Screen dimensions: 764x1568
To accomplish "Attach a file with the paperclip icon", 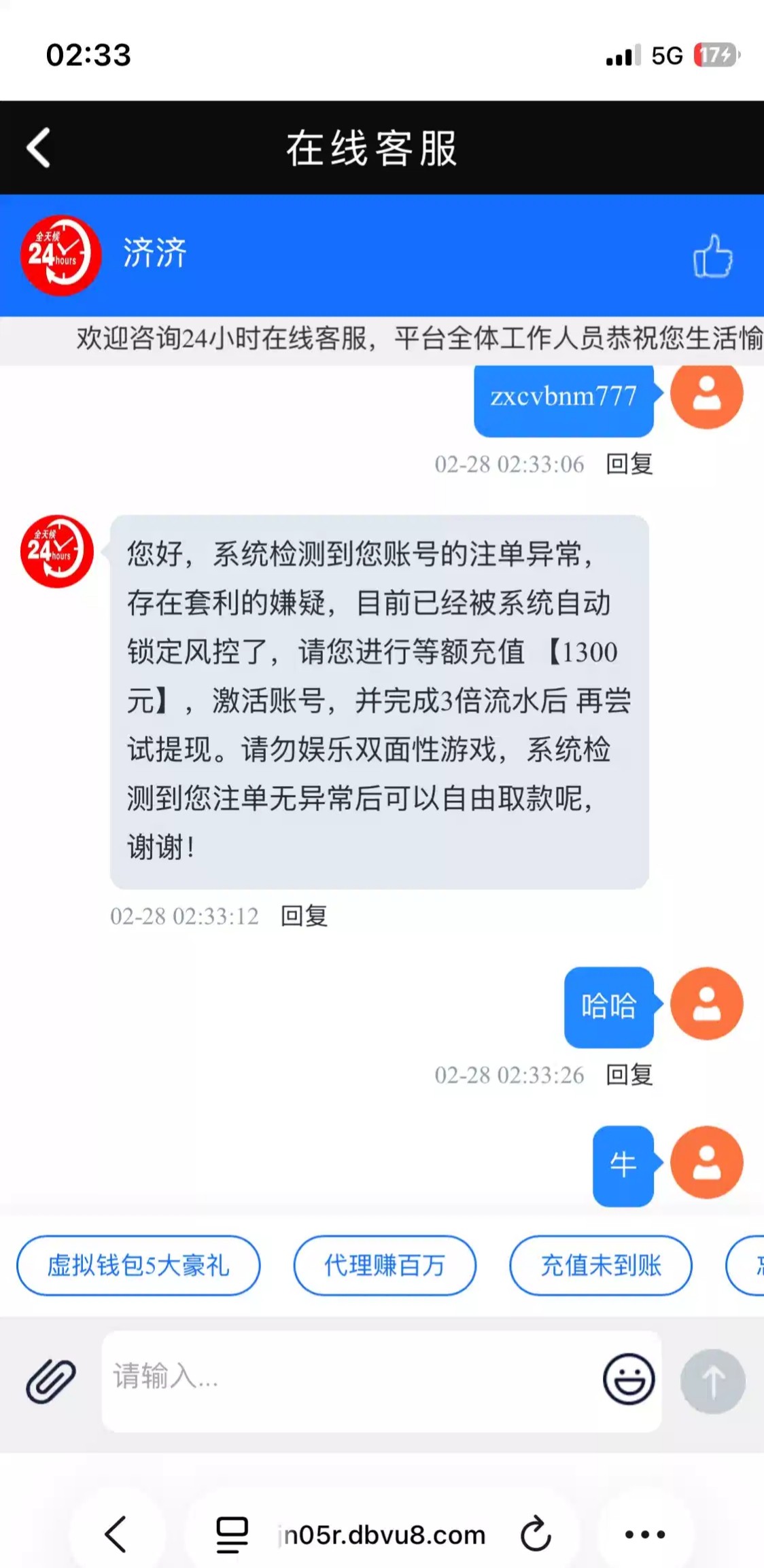I will (x=51, y=1381).
